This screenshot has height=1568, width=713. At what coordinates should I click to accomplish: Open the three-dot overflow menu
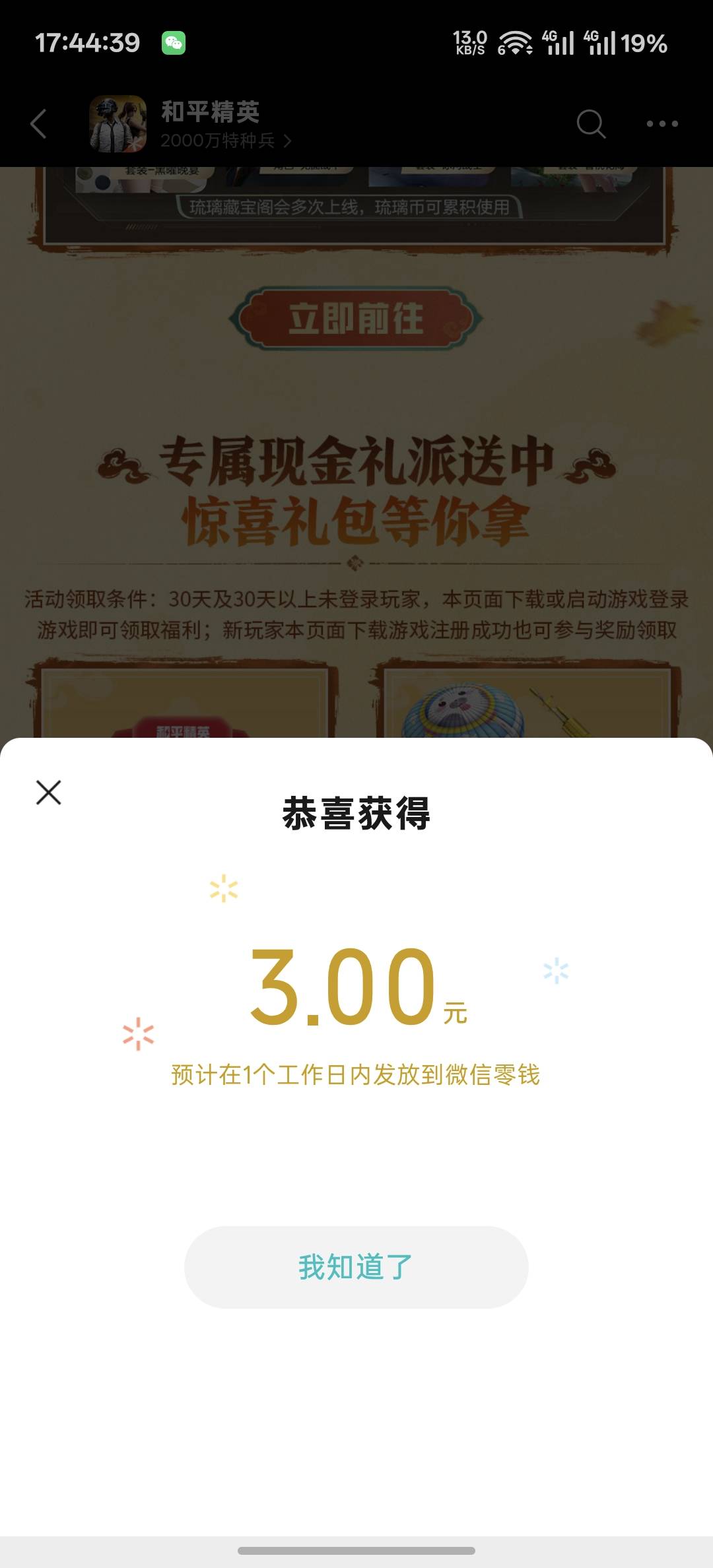click(x=662, y=123)
